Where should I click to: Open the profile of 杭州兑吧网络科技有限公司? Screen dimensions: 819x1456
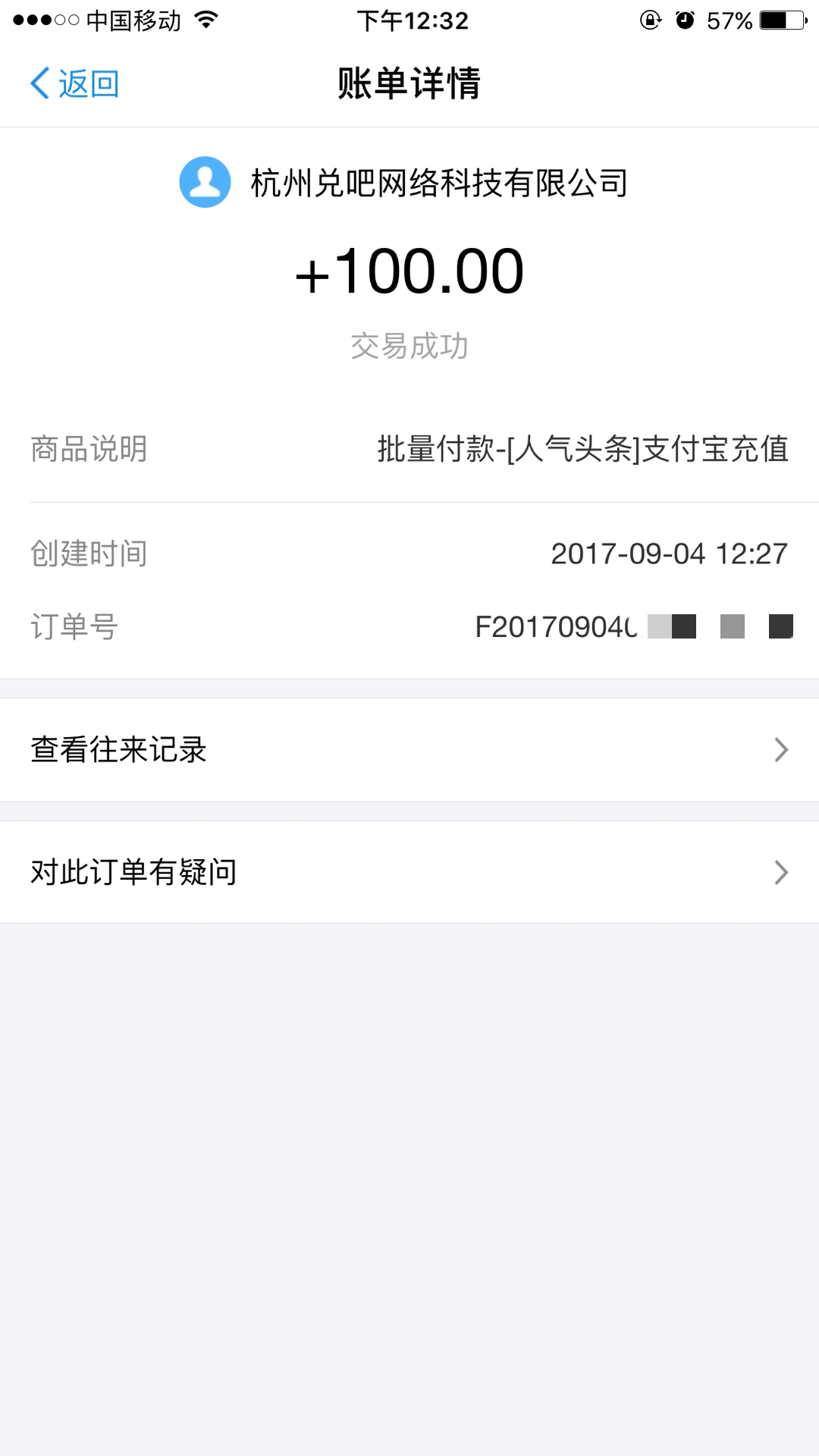coord(403,182)
